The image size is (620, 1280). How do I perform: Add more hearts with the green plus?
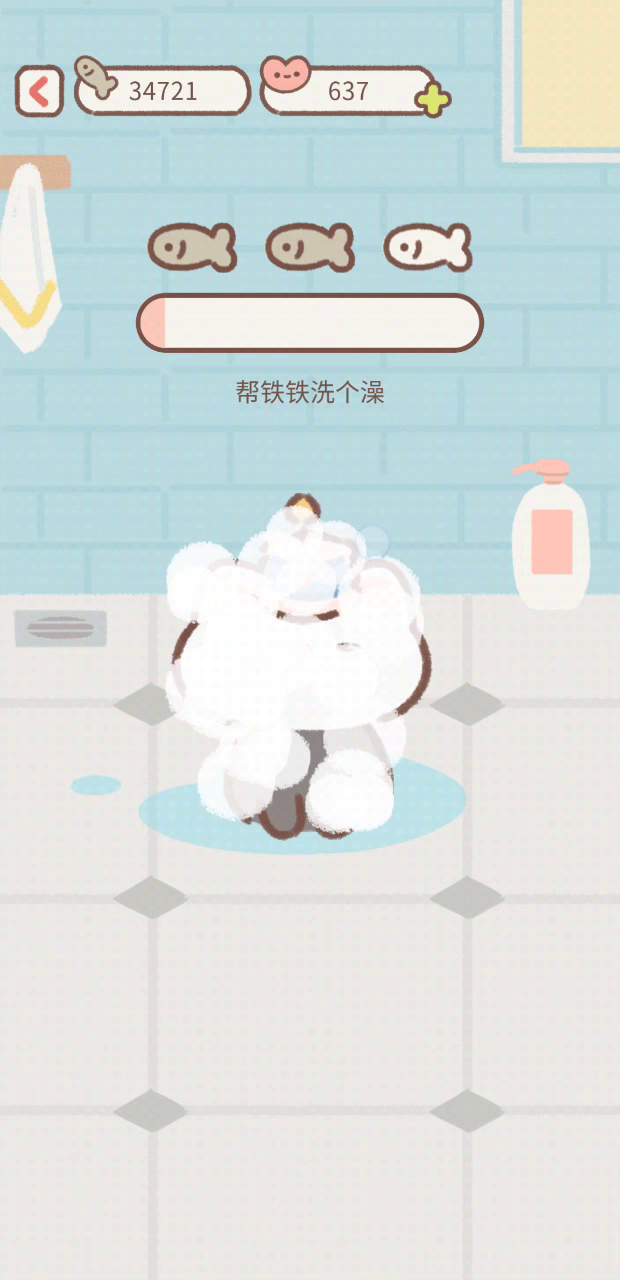[433, 100]
